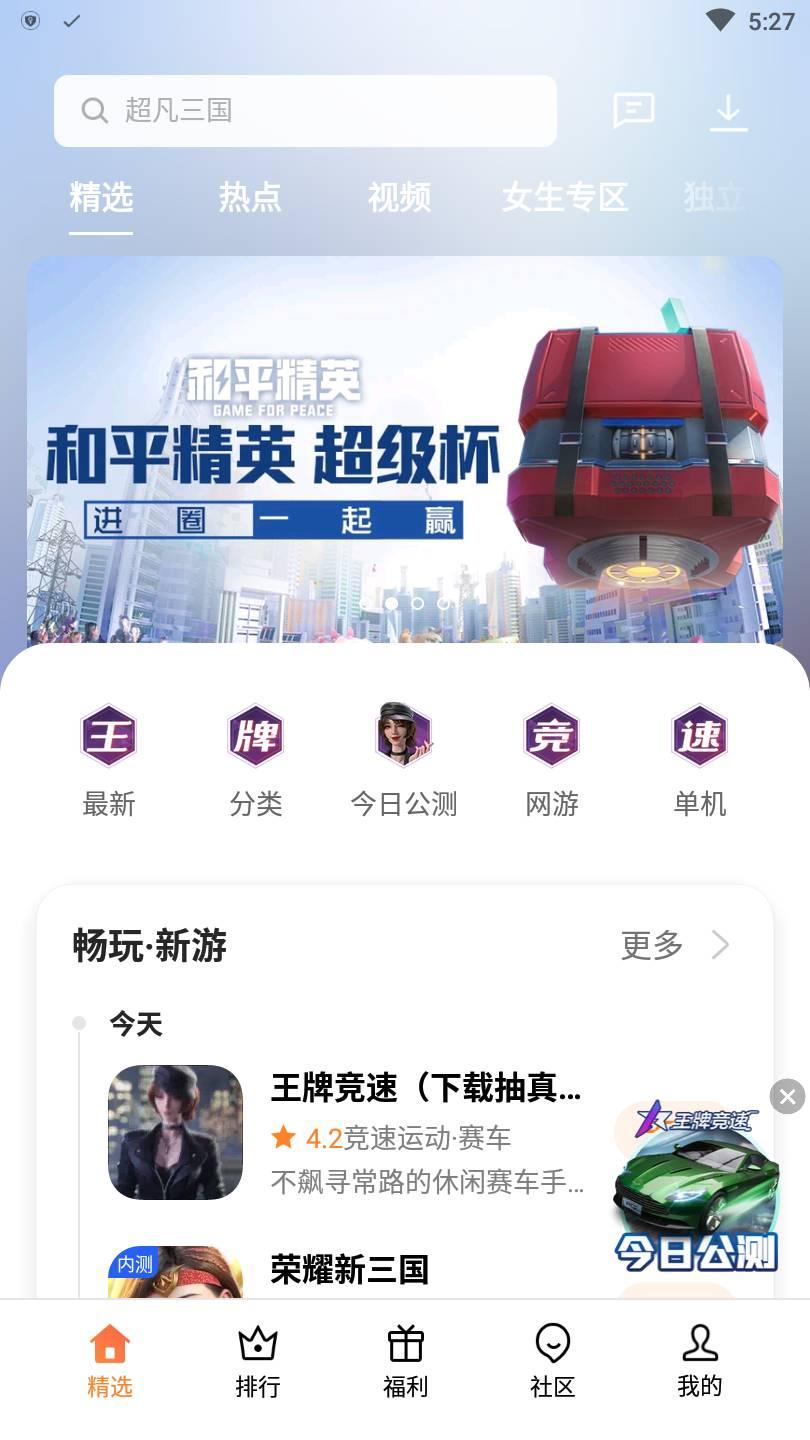This screenshot has height=1440, width=810.
Task: Open the 女生专区 tab
Action: (565, 198)
